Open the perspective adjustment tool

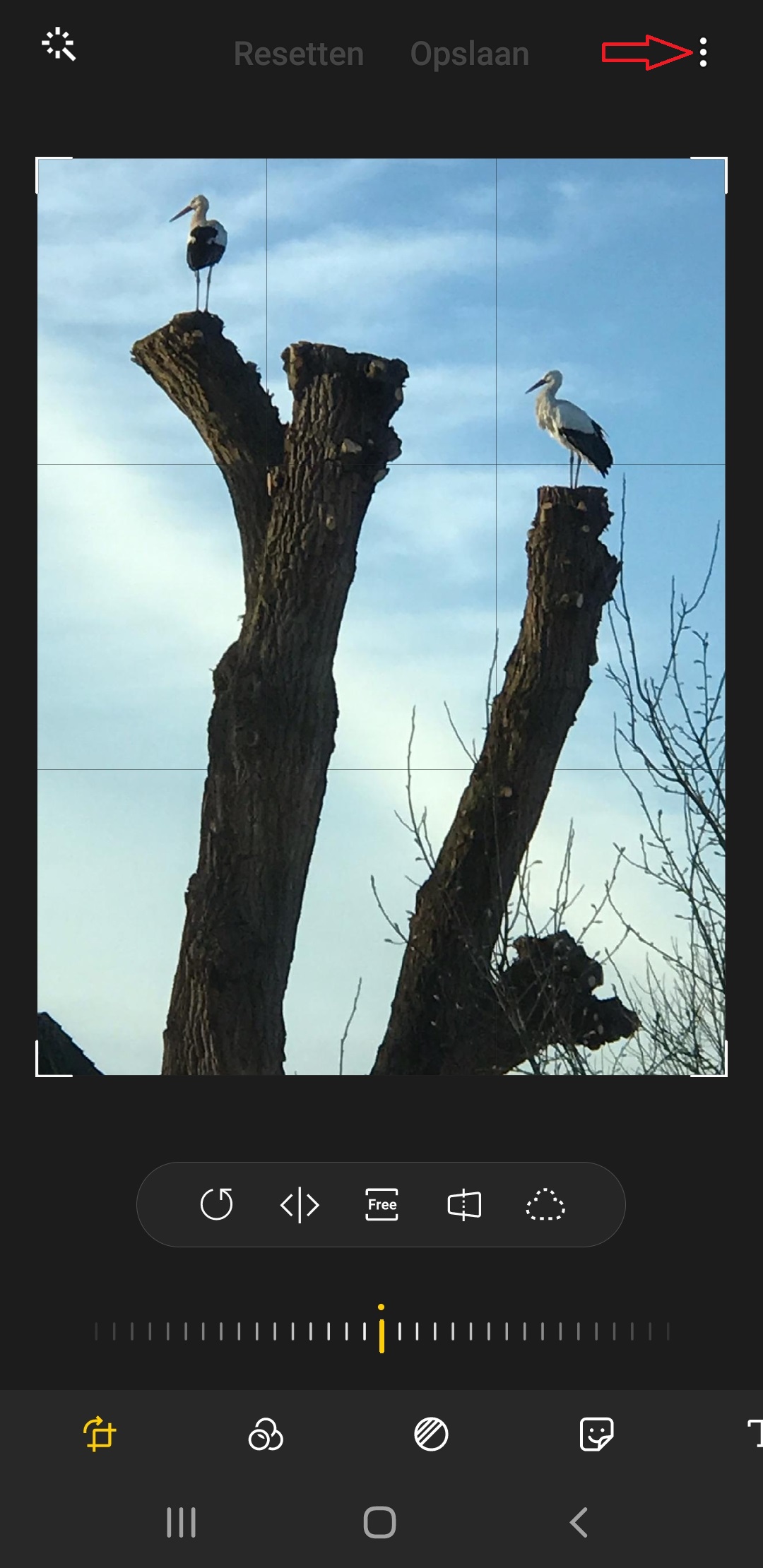tap(464, 1204)
